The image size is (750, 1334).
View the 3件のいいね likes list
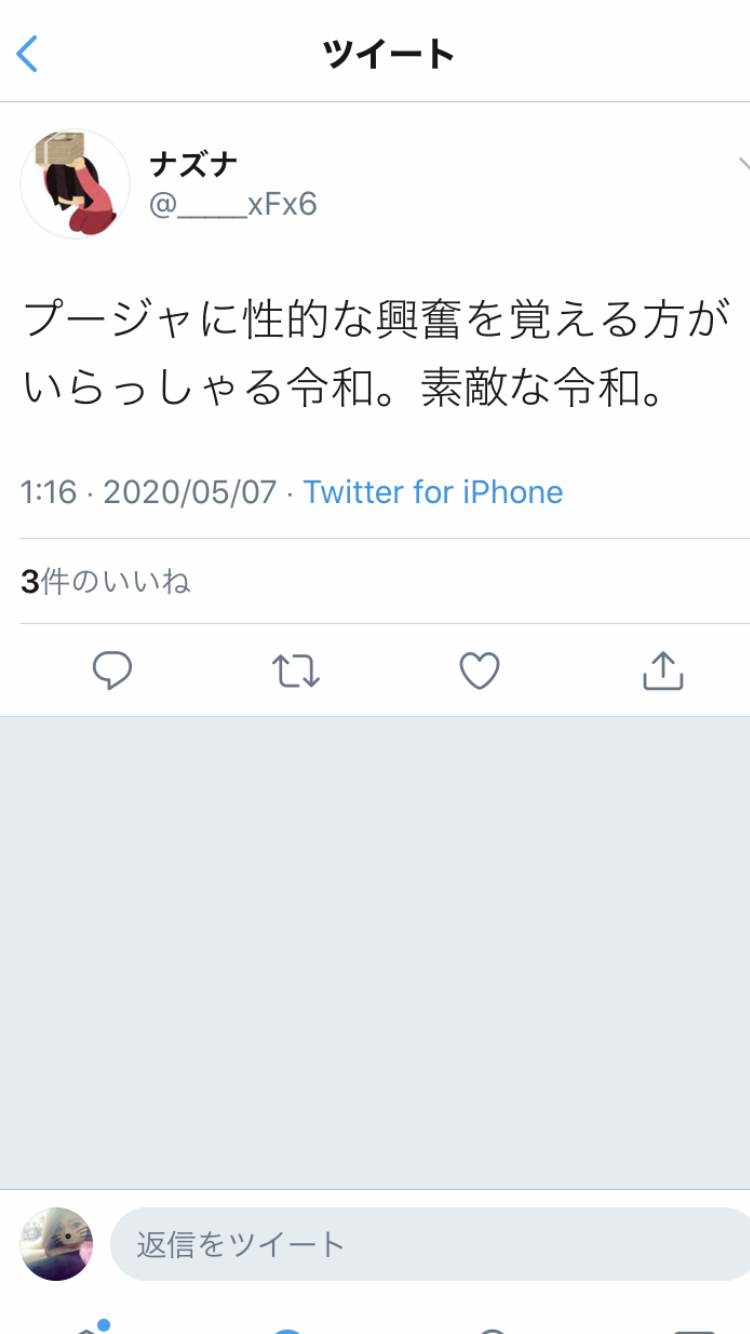tap(105, 581)
